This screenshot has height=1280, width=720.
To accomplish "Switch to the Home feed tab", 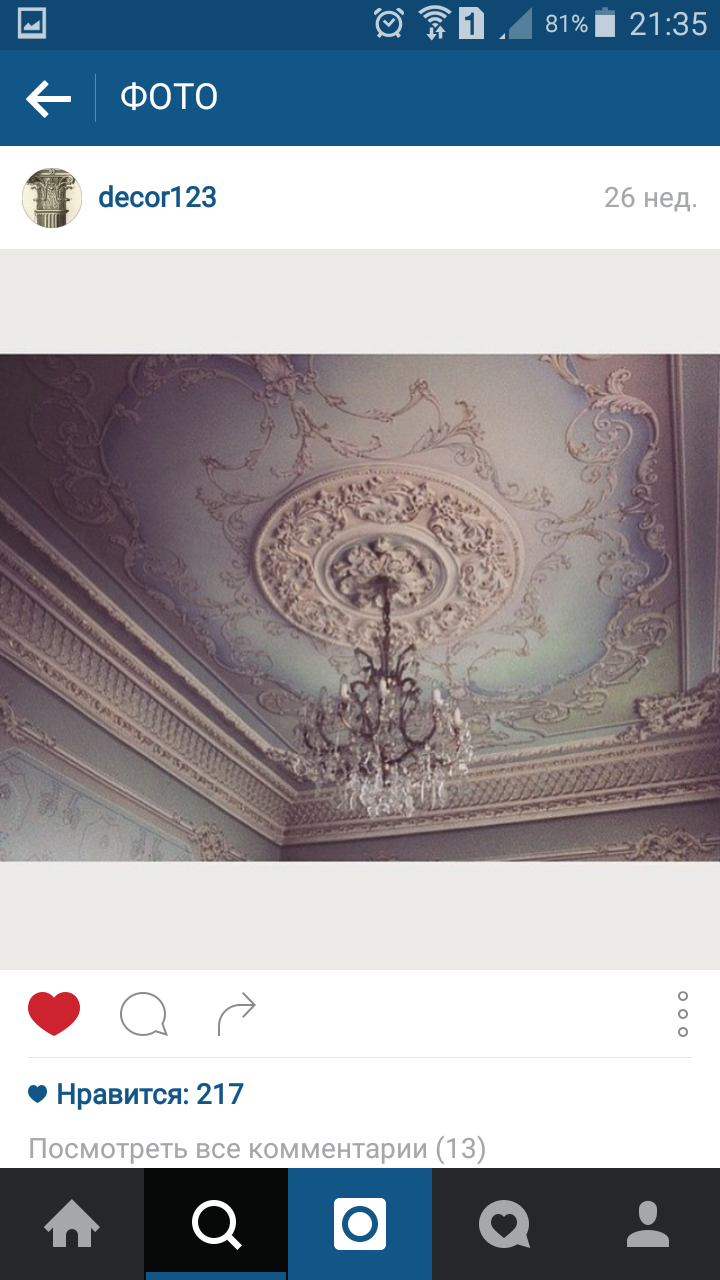I will pyautogui.click(x=72, y=1224).
